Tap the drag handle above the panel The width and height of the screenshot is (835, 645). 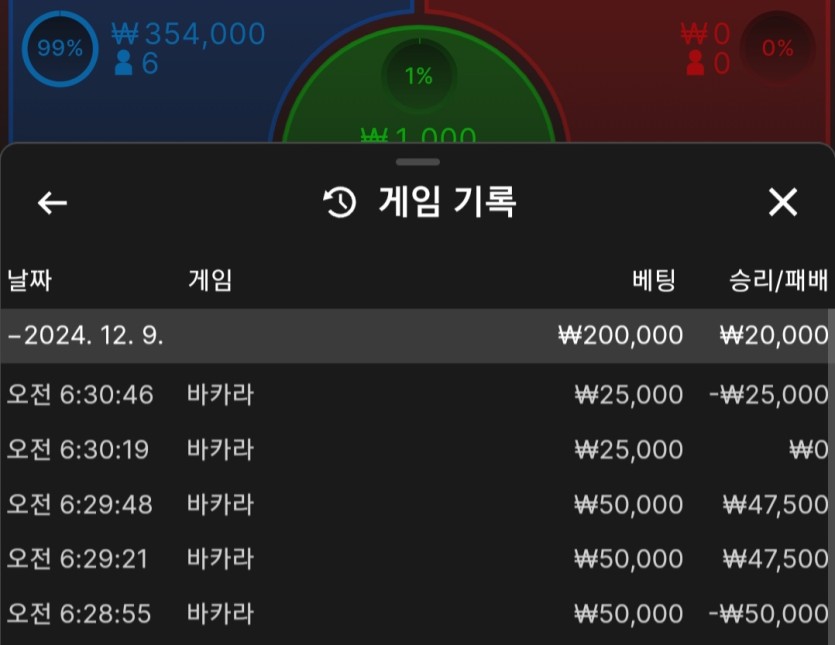pos(417,162)
